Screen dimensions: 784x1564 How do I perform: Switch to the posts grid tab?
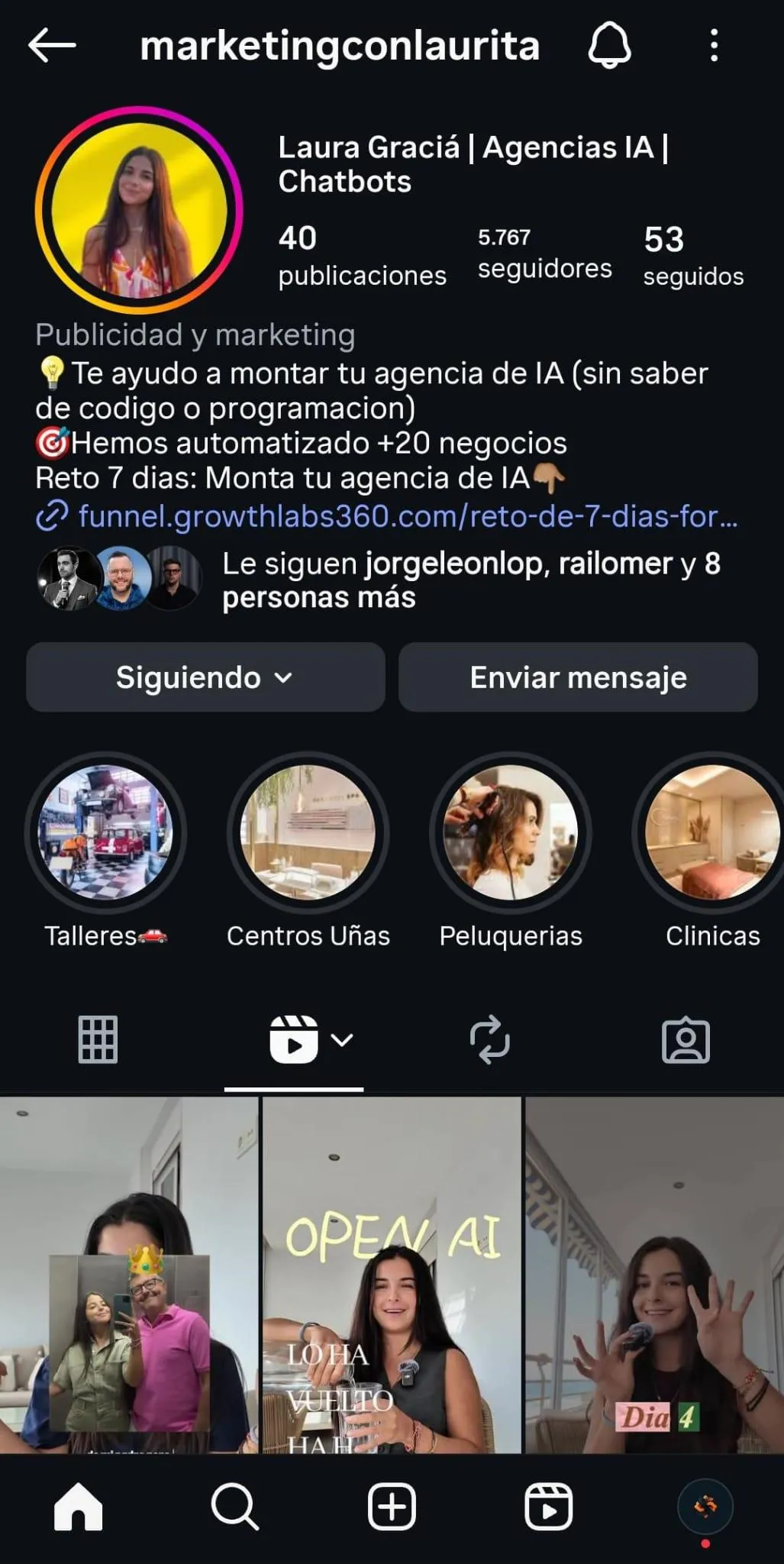[98, 1040]
